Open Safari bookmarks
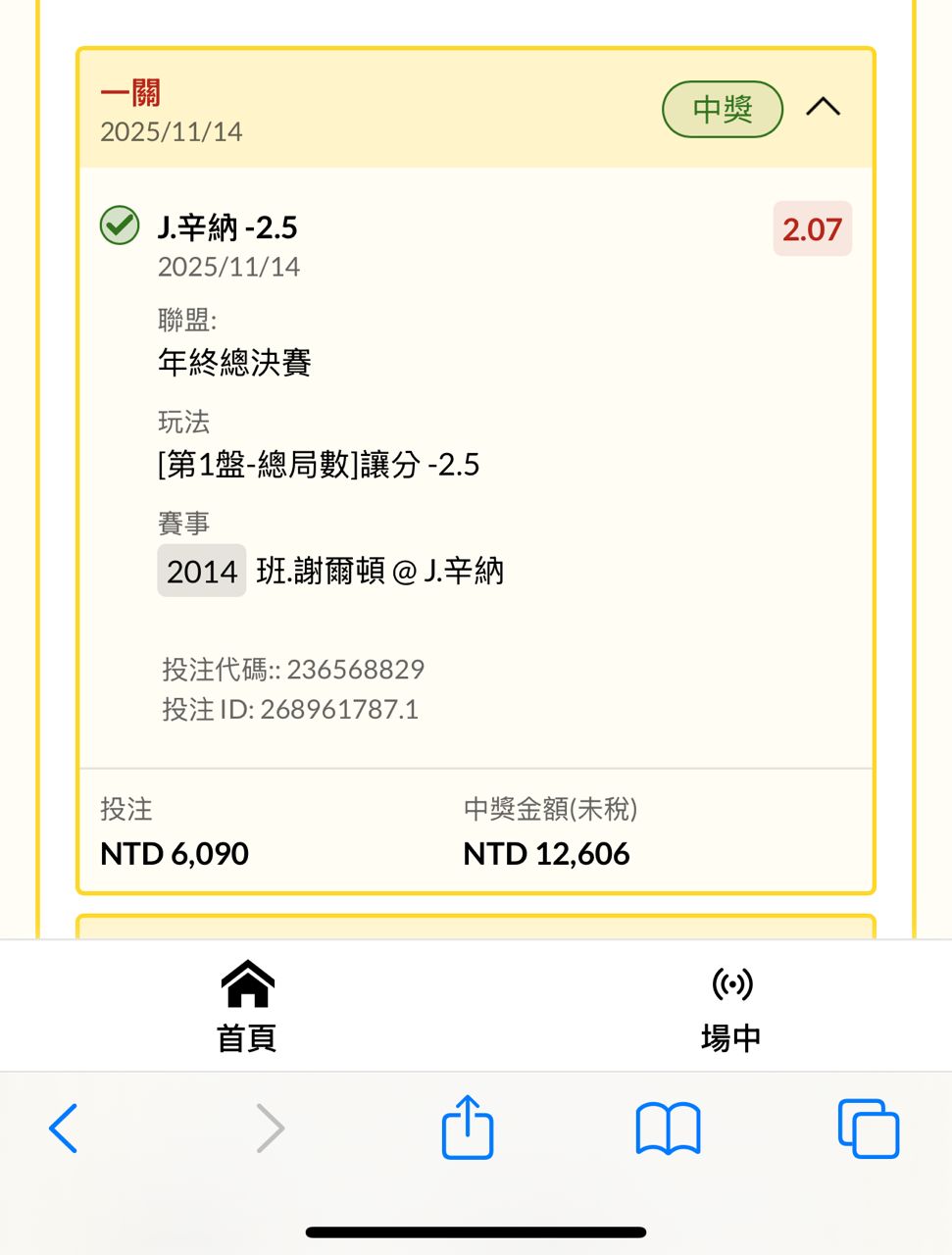Viewport: 952px width, 1255px height. point(668,1128)
